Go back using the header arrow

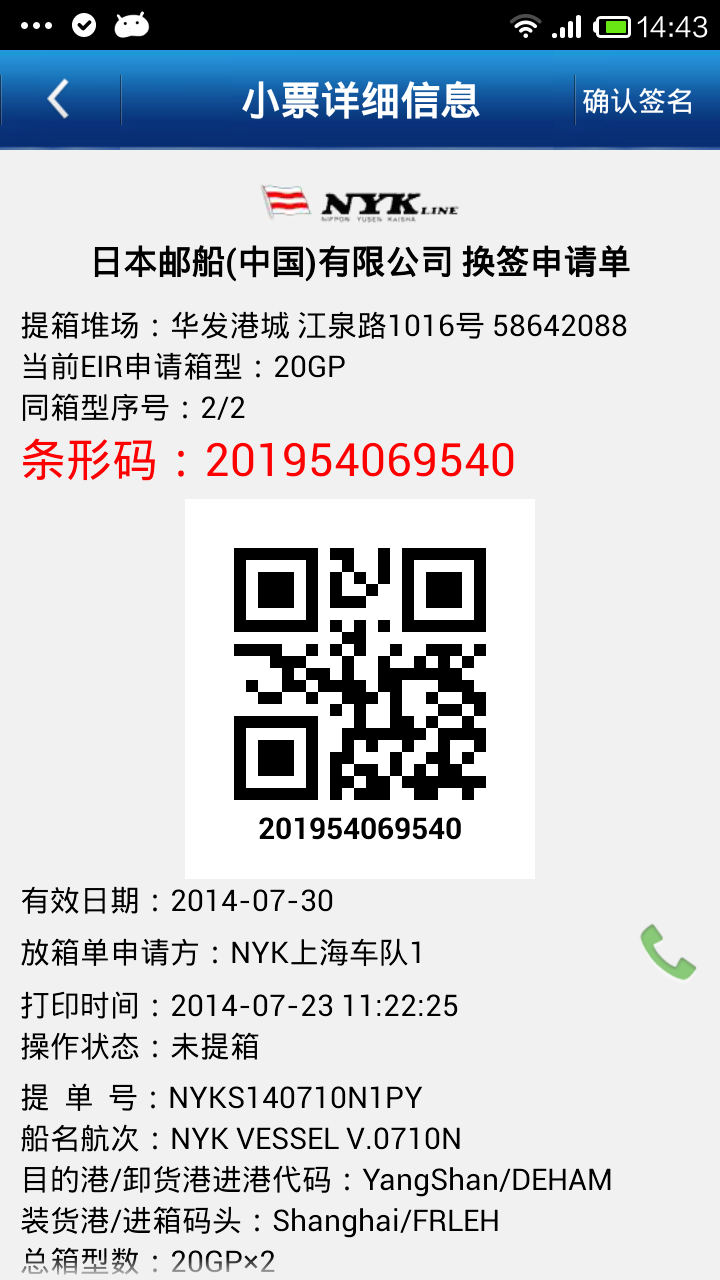pyautogui.click(x=60, y=100)
